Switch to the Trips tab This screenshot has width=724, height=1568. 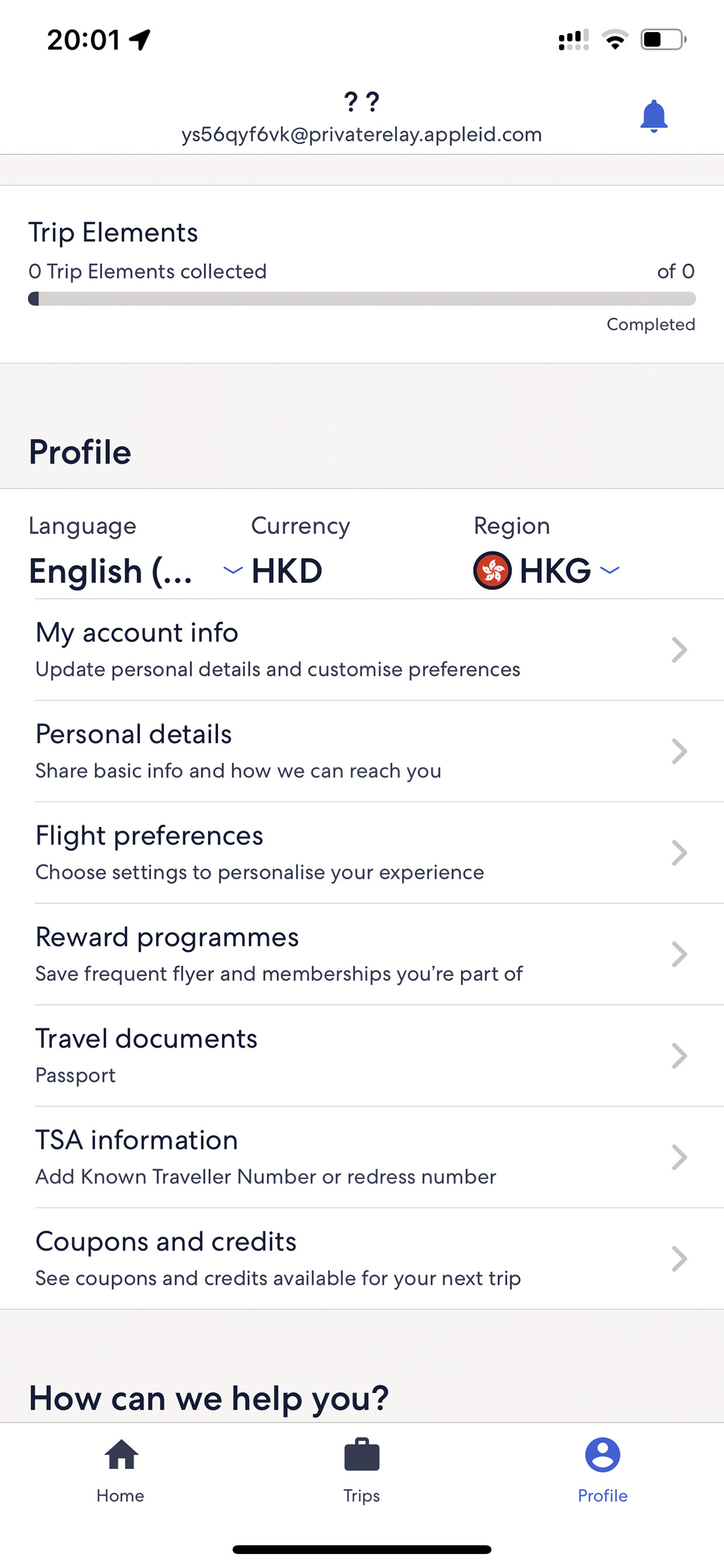(361, 1470)
